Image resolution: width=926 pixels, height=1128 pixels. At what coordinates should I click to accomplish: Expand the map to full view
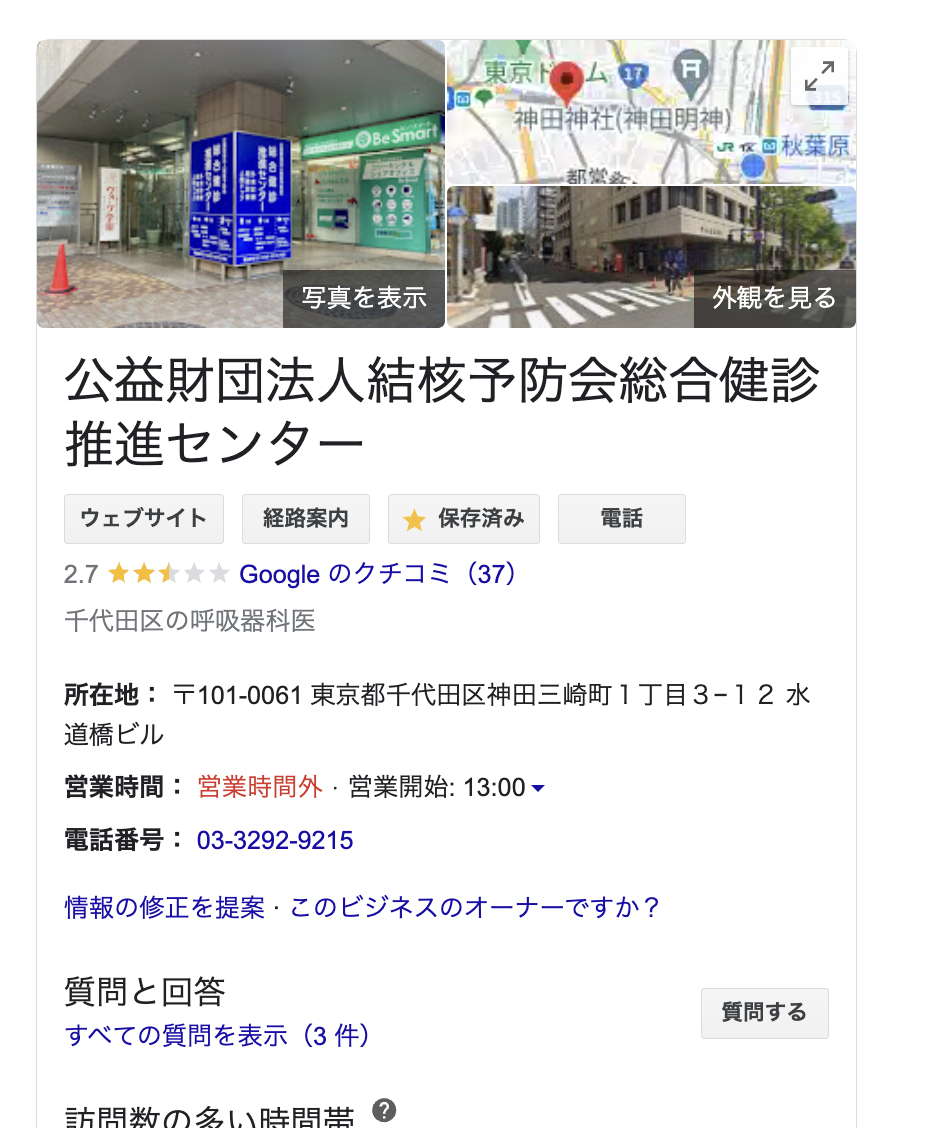coord(819,76)
